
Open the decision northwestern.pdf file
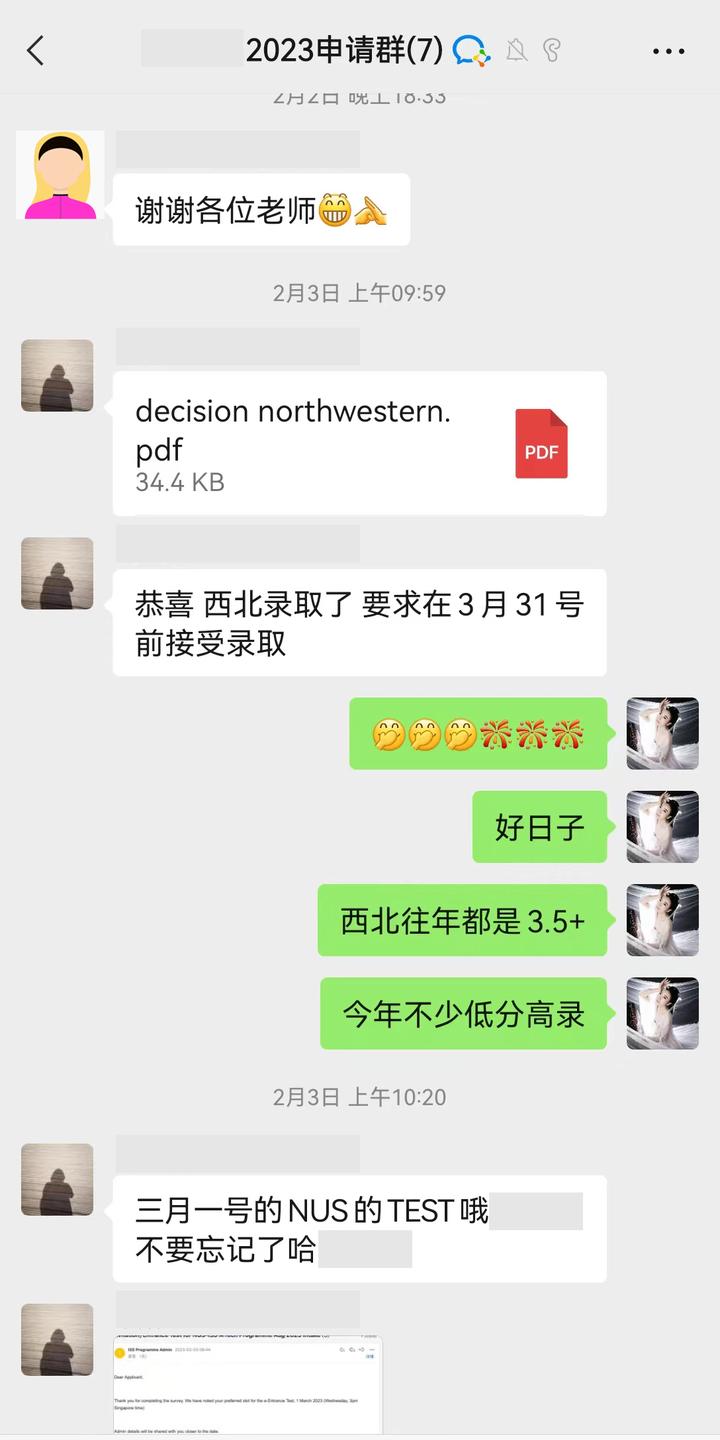point(359,444)
